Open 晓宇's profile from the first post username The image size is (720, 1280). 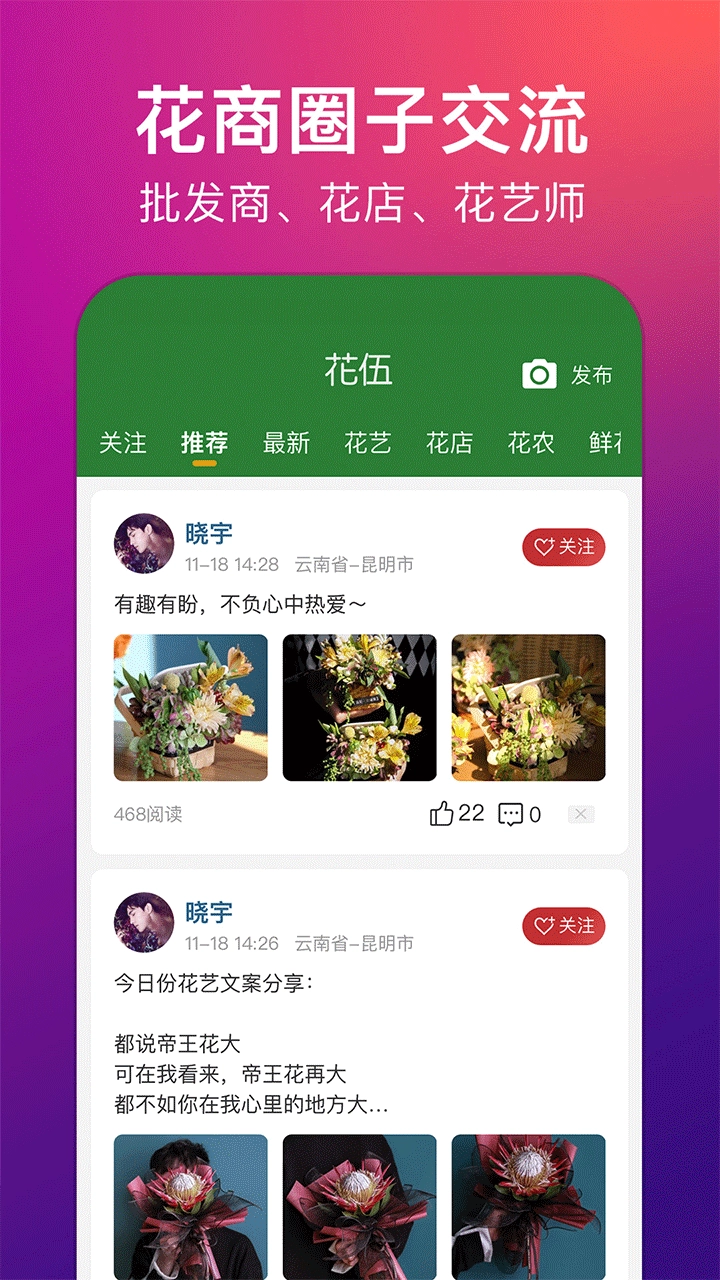(208, 533)
